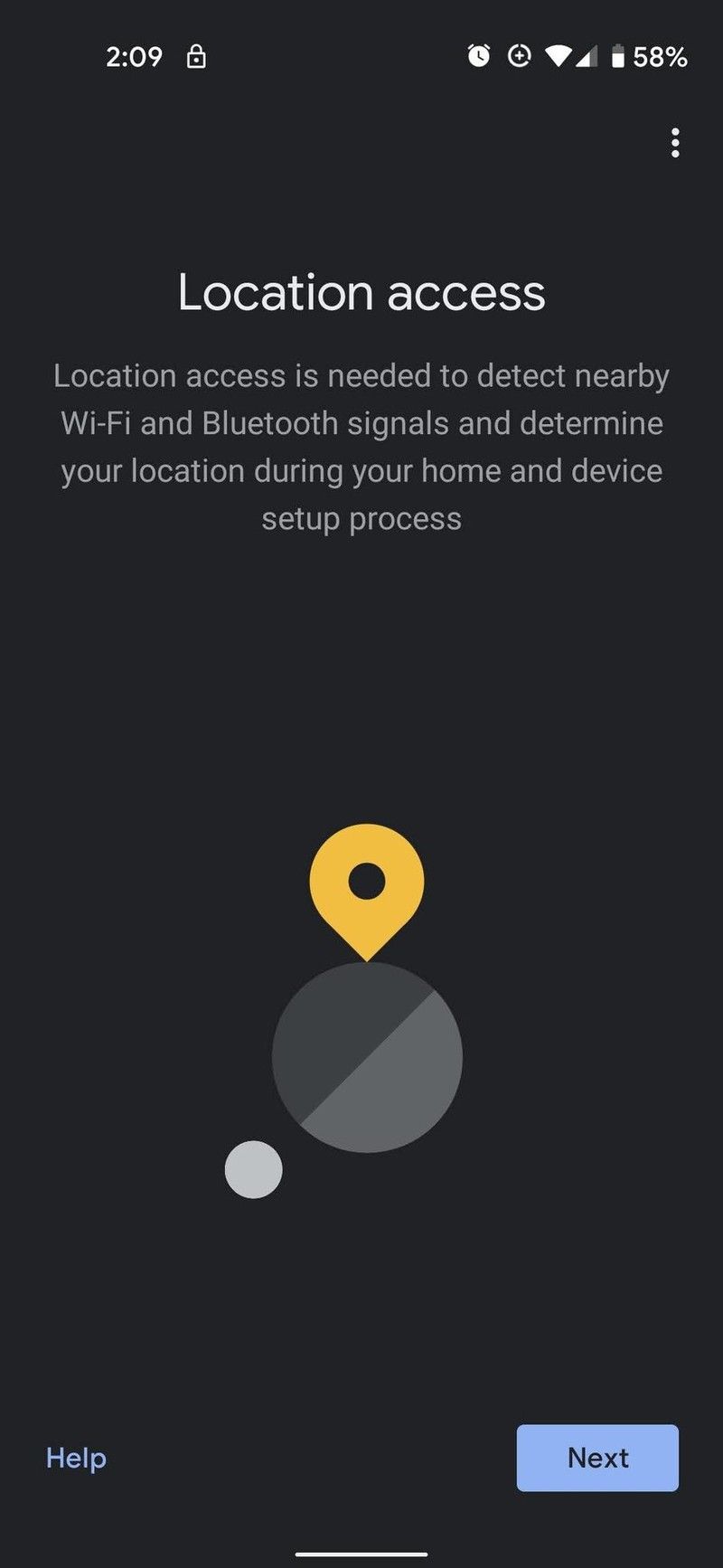The height and width of the screenshot is (1568, 723).
Task: Tap the Location access heading
Action: click(361, 291)
